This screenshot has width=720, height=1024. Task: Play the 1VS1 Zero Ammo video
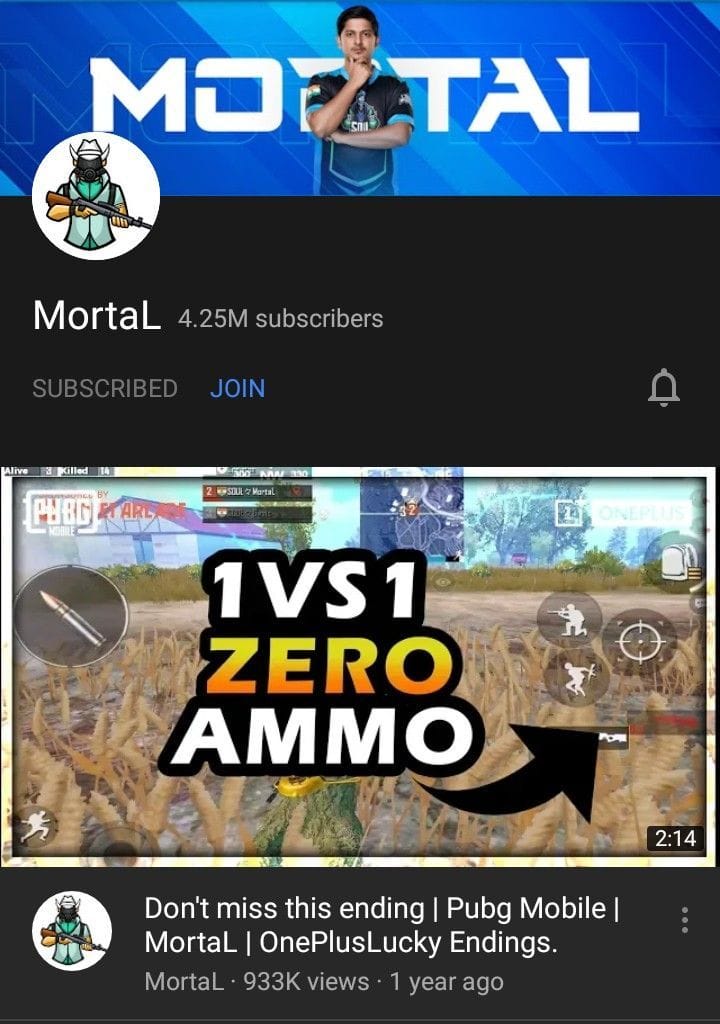click(358, 667)
